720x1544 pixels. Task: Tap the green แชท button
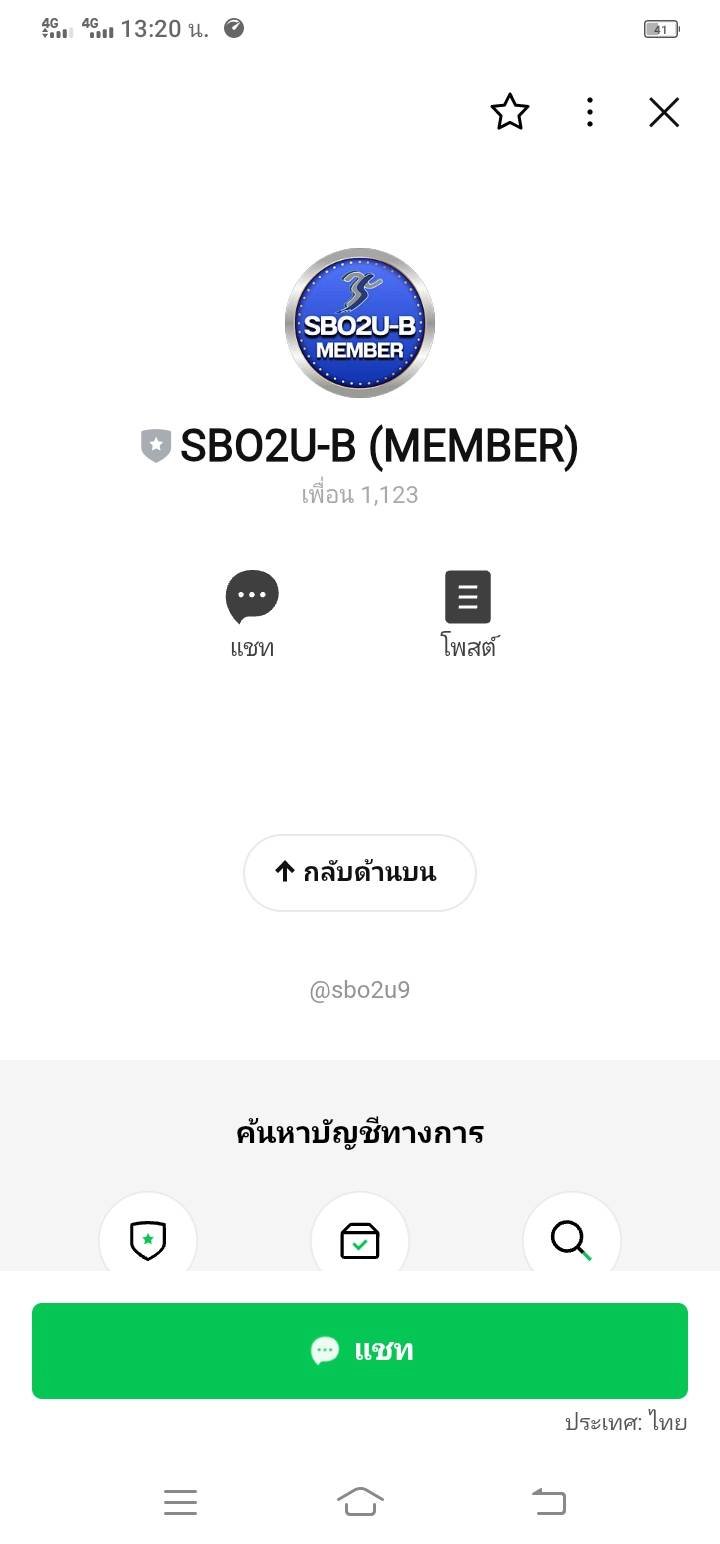pos(360,1350)
